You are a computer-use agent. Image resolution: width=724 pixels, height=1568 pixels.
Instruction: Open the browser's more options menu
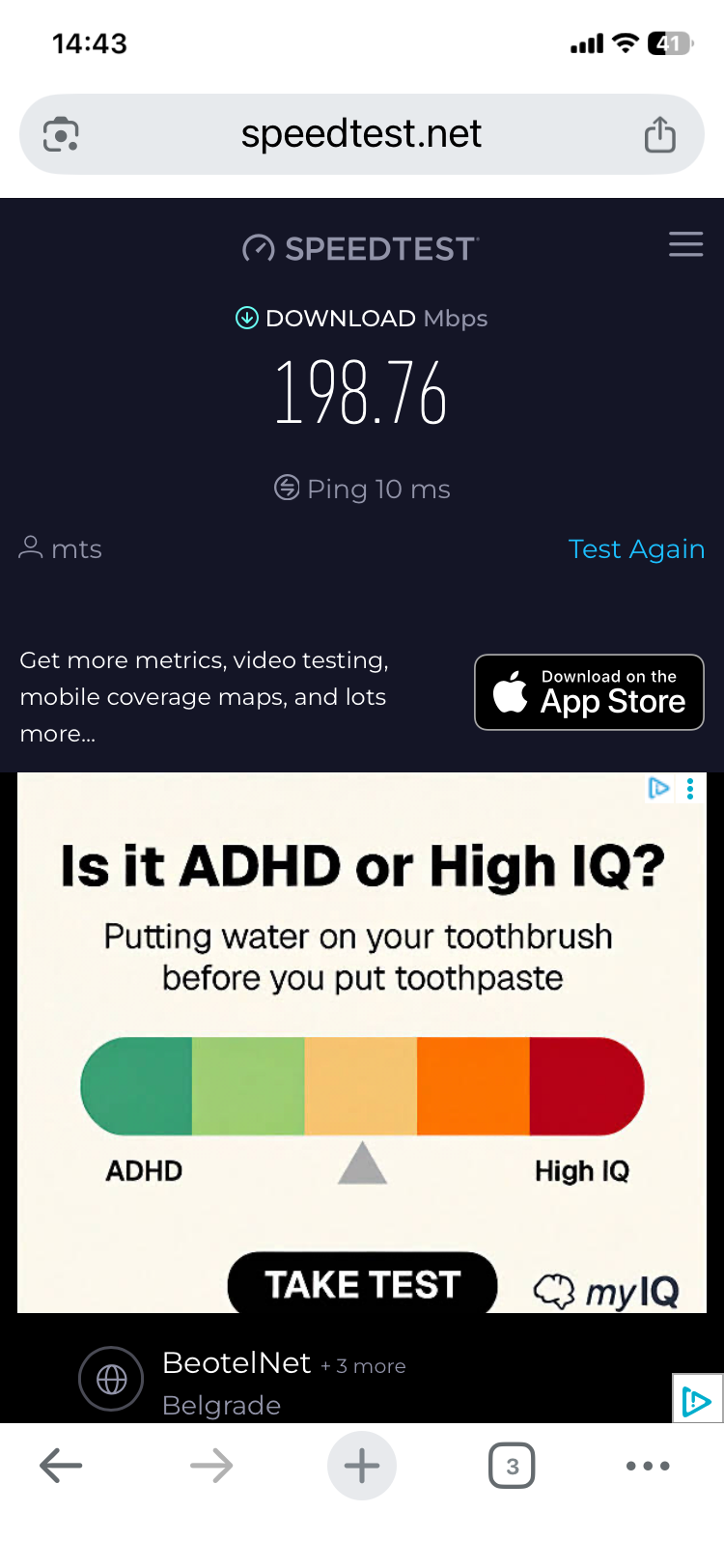tap(648, 1466)
